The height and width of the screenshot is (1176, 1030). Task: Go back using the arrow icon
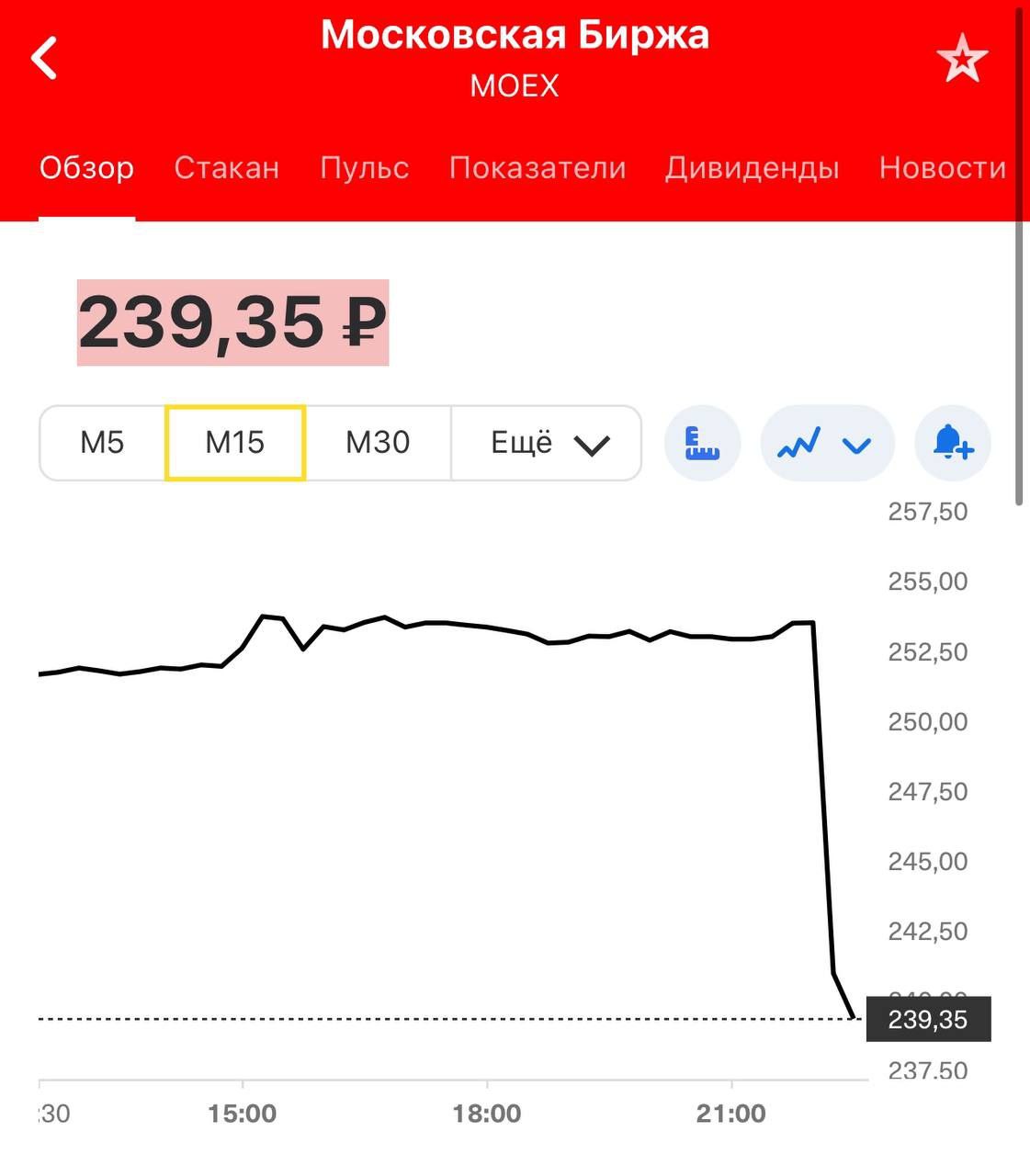click(x=44, y=59)
